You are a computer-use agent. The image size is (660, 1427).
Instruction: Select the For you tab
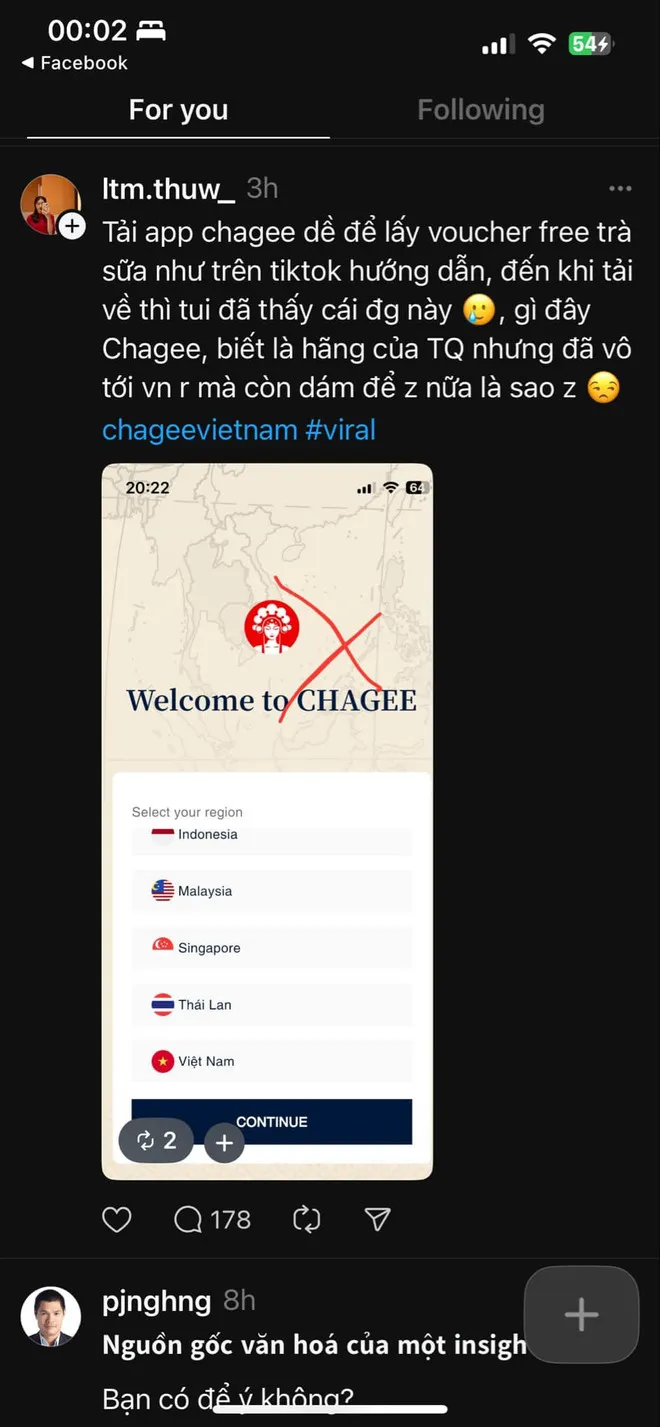coord(178,110)
